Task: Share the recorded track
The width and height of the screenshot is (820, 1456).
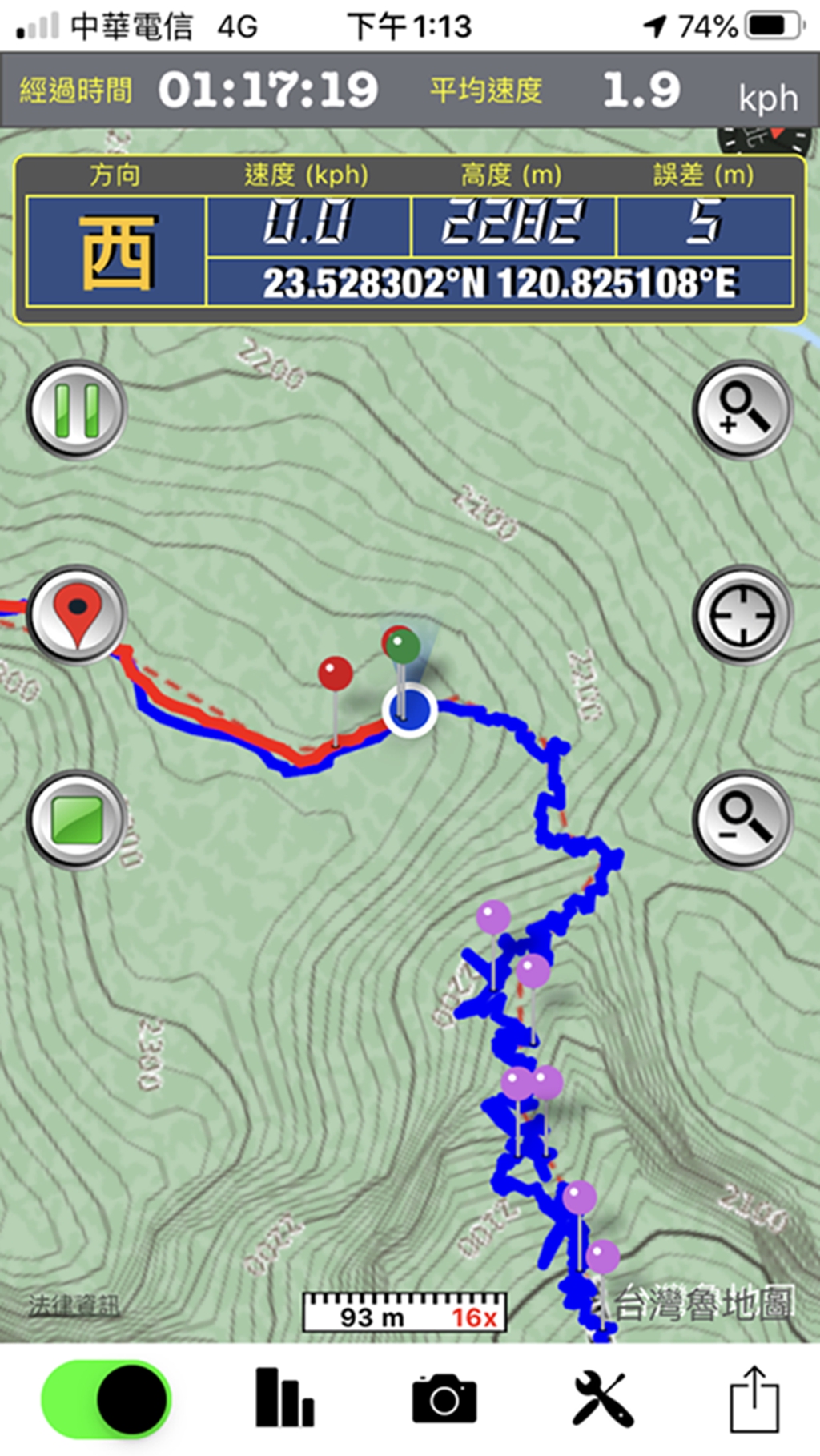Action: click(x=754, y=1398)
